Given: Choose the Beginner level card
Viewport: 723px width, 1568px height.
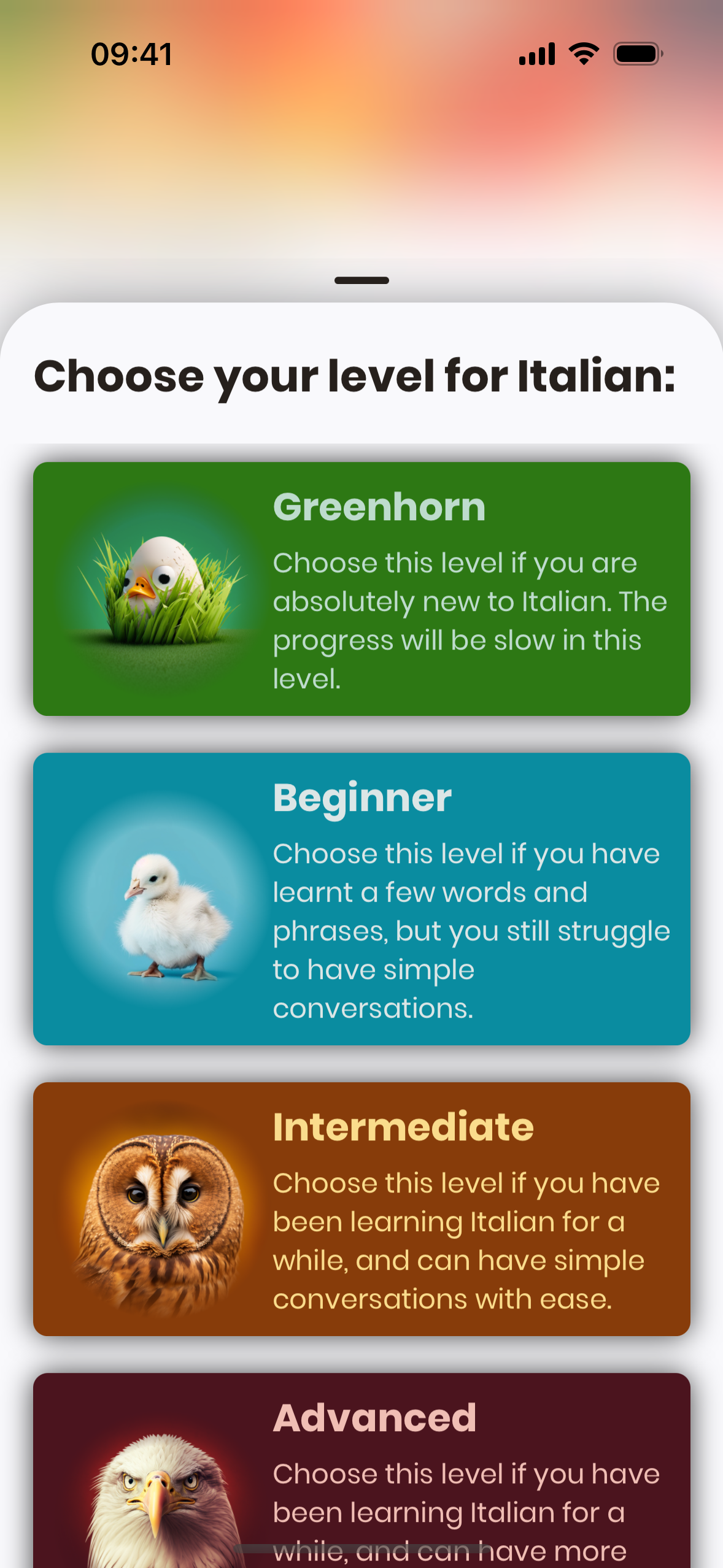Looking at the screenshot, I should point(361,899).
